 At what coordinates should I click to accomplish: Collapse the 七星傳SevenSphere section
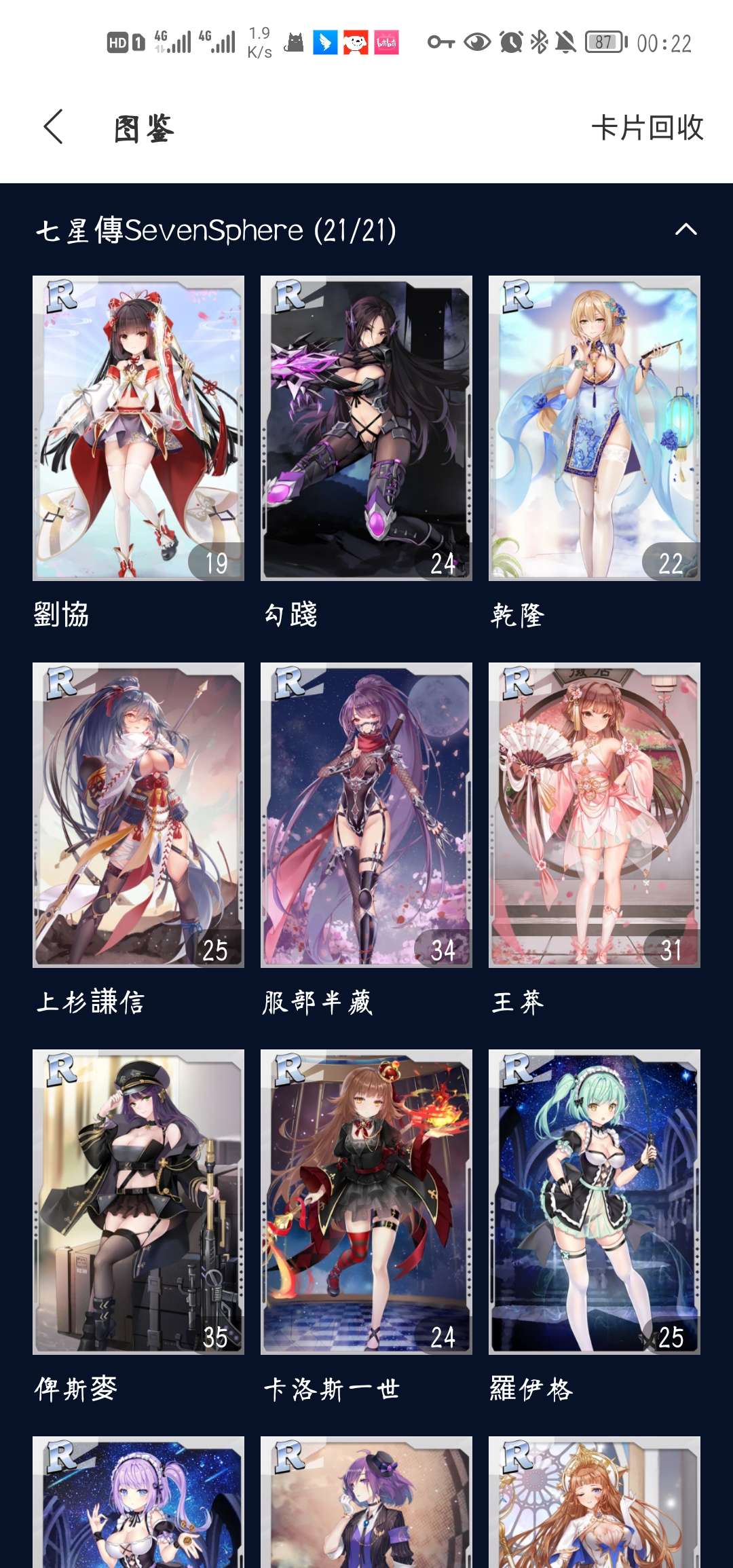pyautogui.click(x=685, y=229)
